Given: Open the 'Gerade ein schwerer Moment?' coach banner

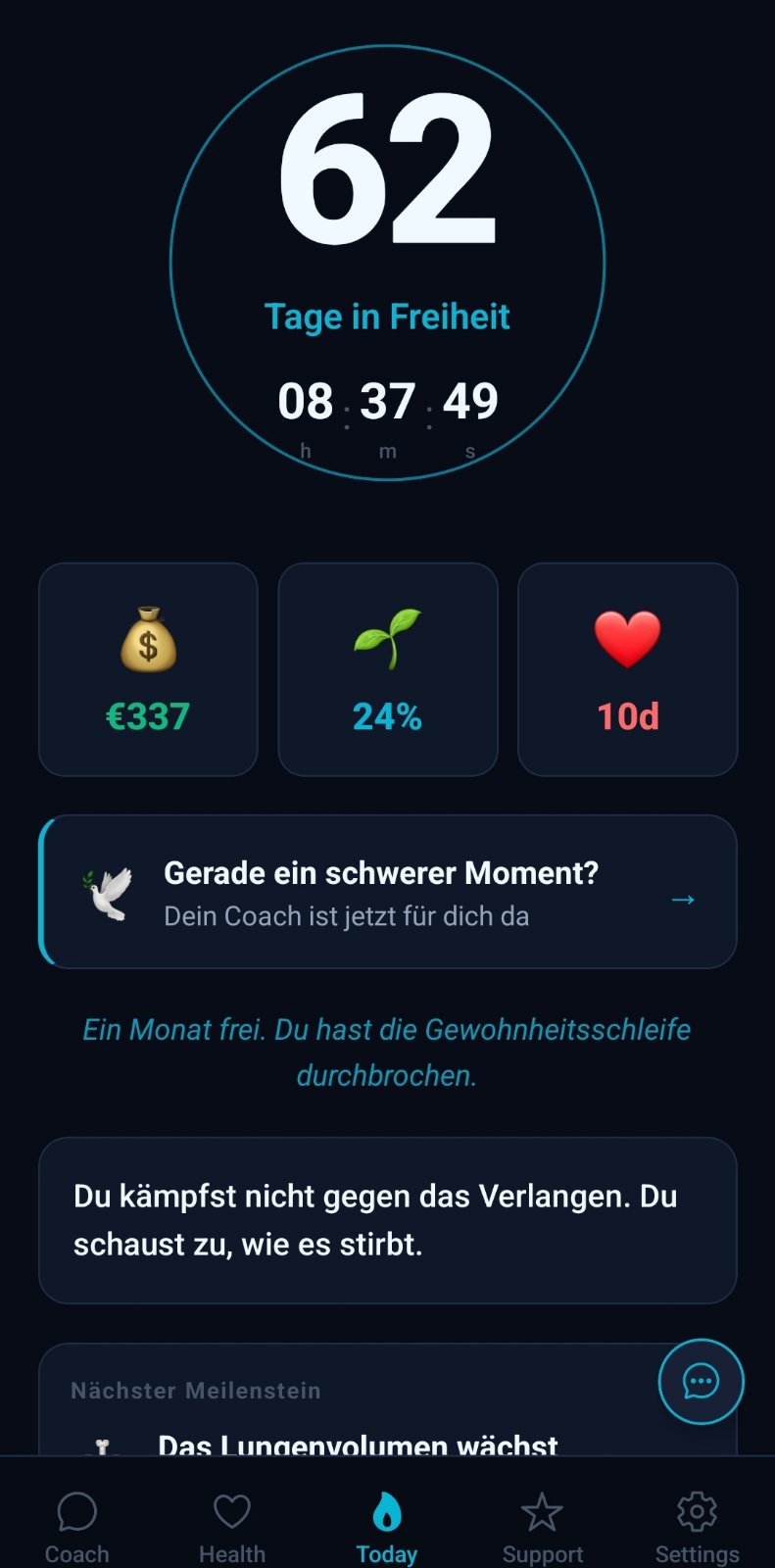Looking at the screenshot, I should click(x=388, y=892).
